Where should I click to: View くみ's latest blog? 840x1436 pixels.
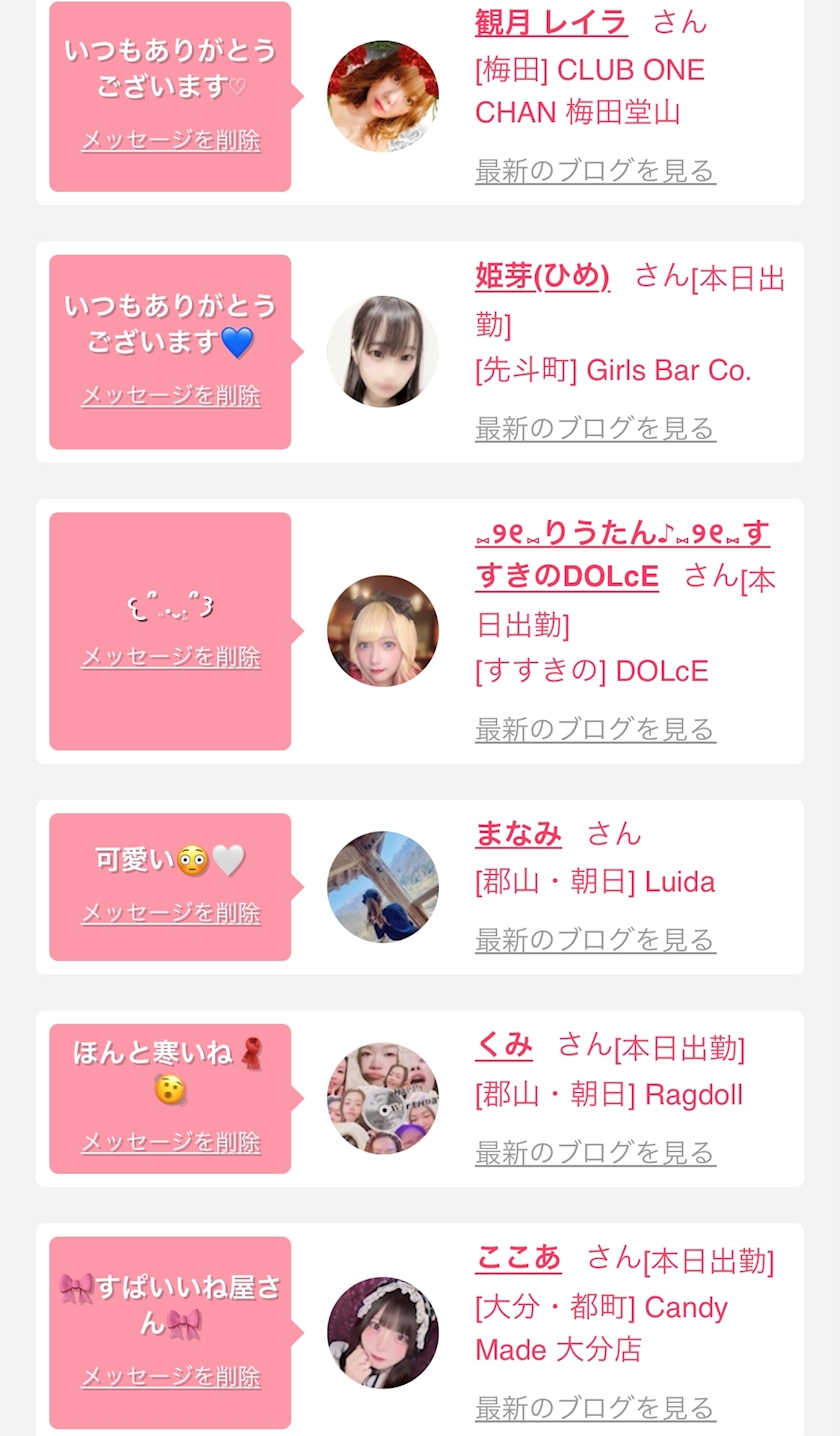595,1153
